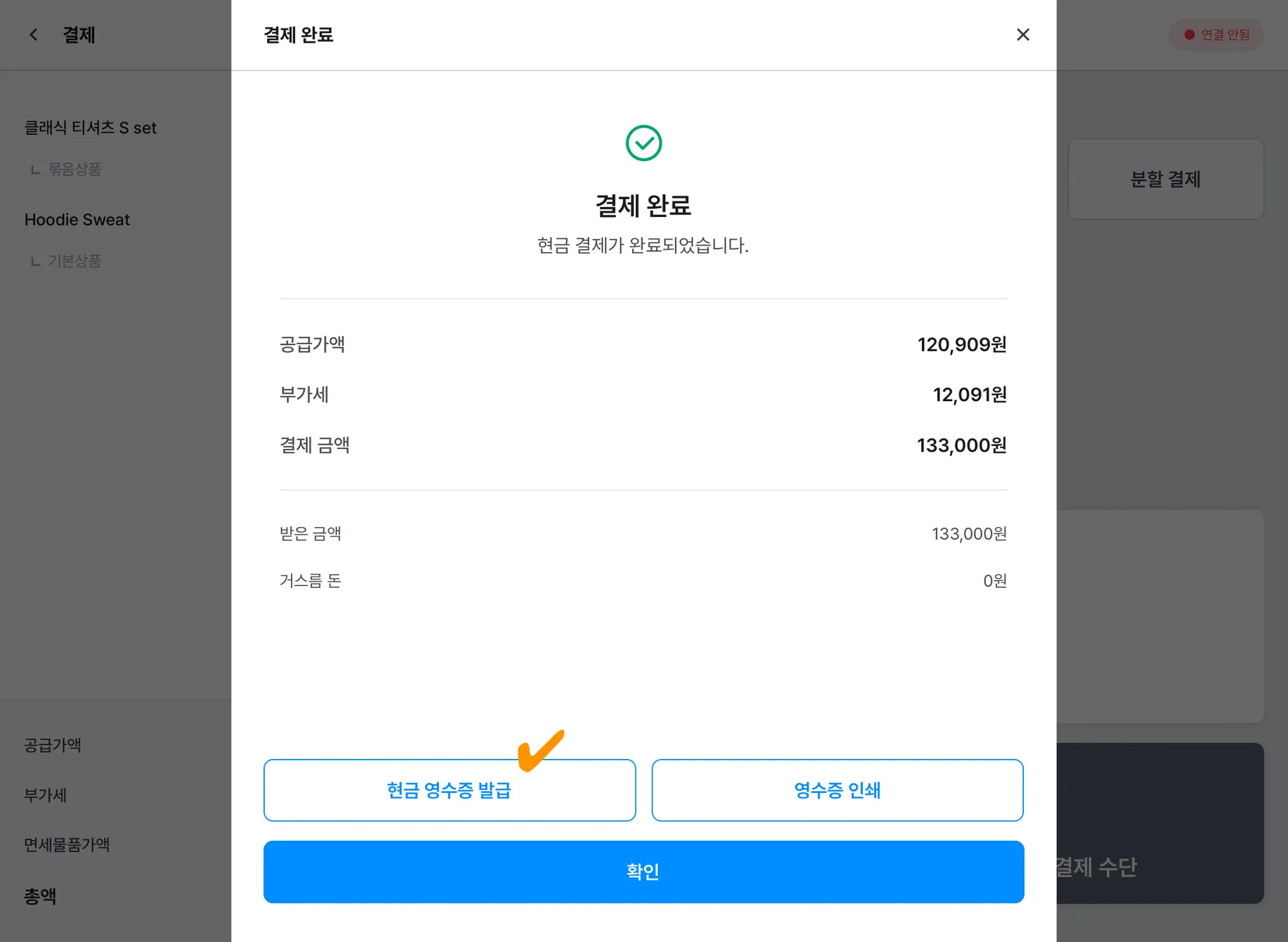Close the 결제 완료 dialog
Image resolution: width=1288 pixels, height=942 pixels.
click(1023, 35)
